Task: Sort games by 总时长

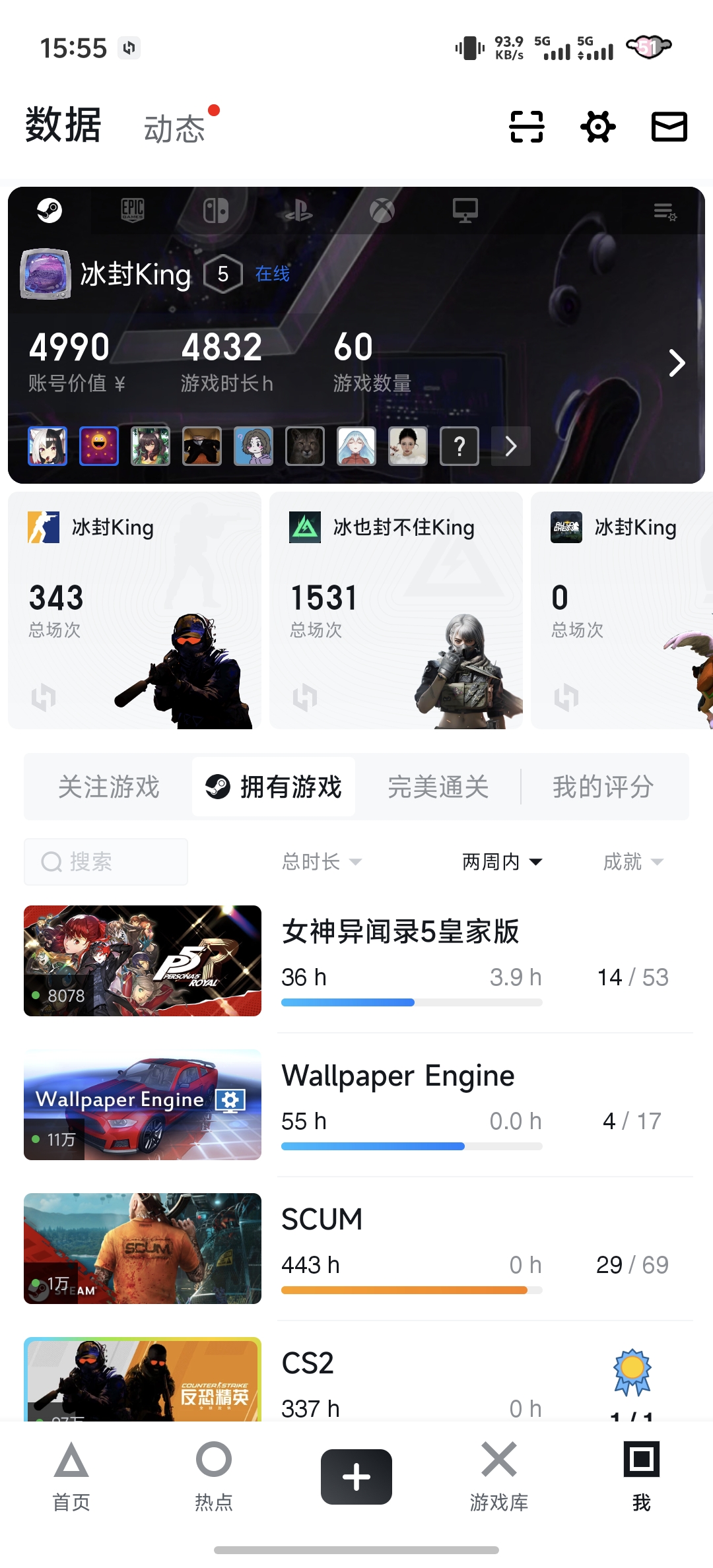Action: pyautogui.click(x=322, y=862)
